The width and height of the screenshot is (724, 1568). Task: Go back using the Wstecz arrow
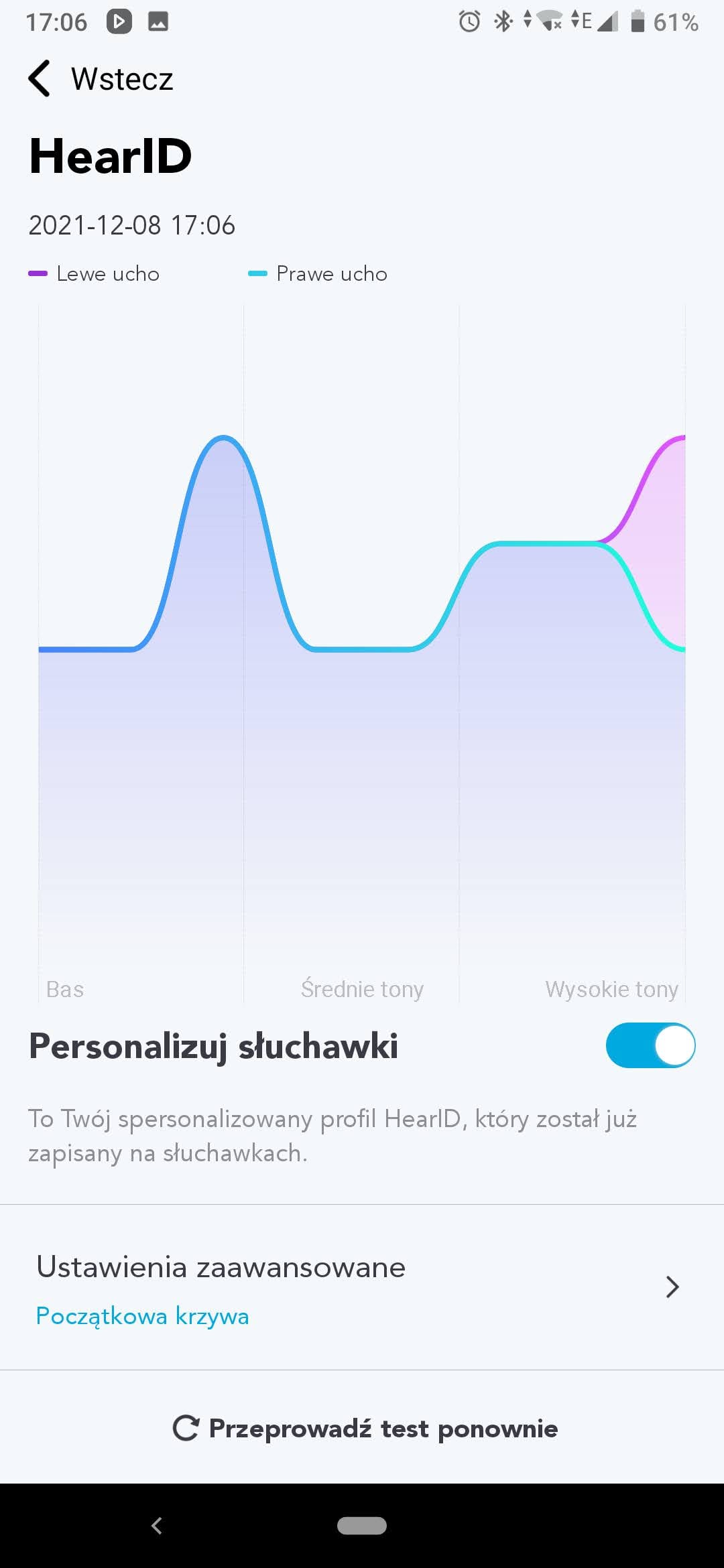(x=40, y=79)
